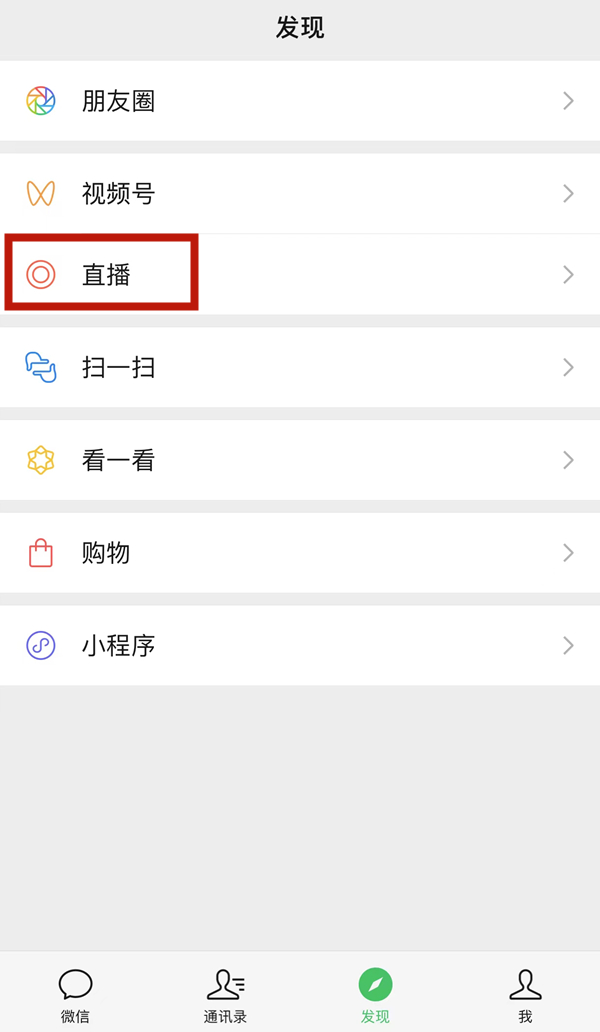Tap the 直播 Live row
The height and width of the screenshot is (1032, 600).
(300, 274)
